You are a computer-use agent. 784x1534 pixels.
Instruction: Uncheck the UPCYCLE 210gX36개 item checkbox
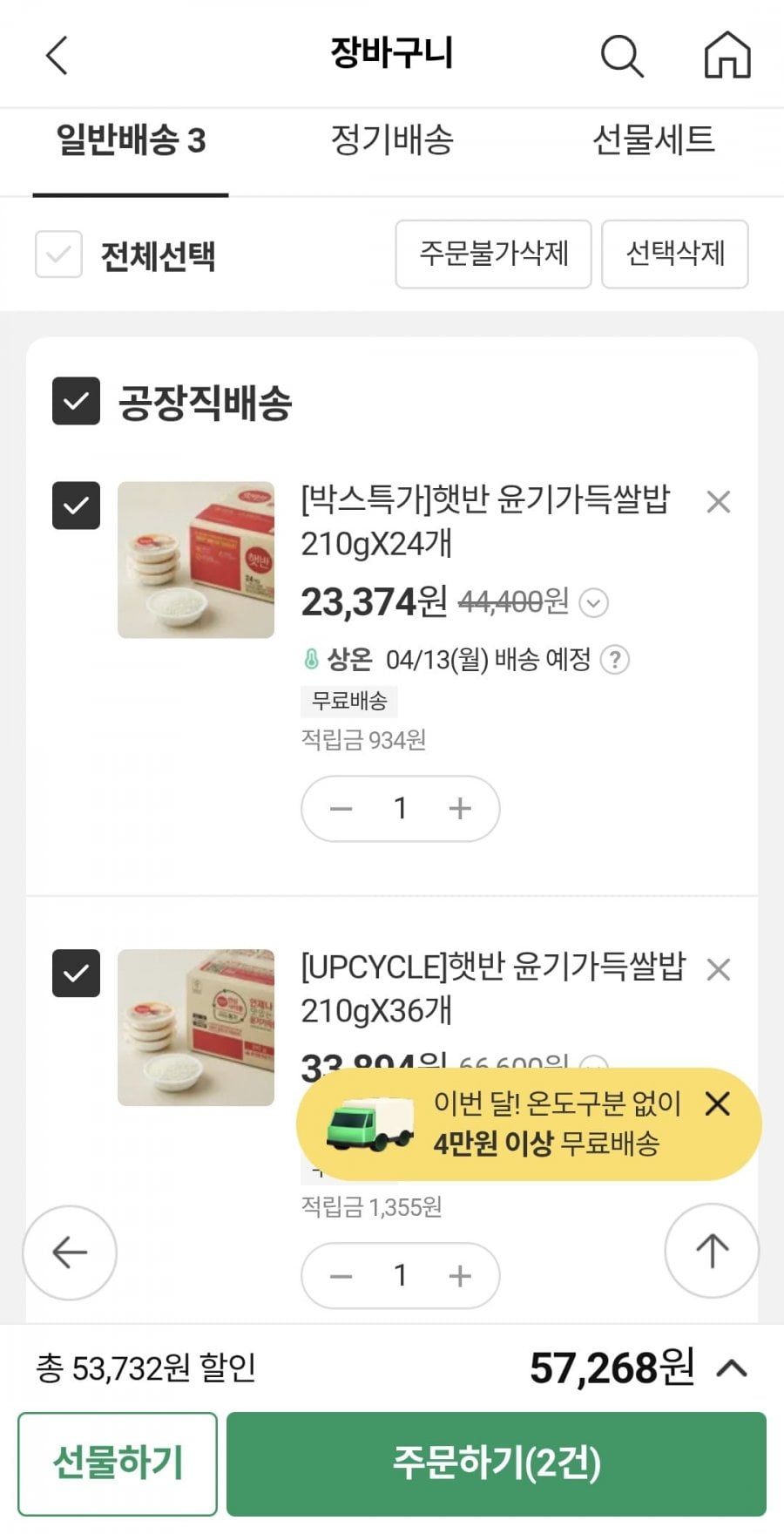click(x=76, y=973)
